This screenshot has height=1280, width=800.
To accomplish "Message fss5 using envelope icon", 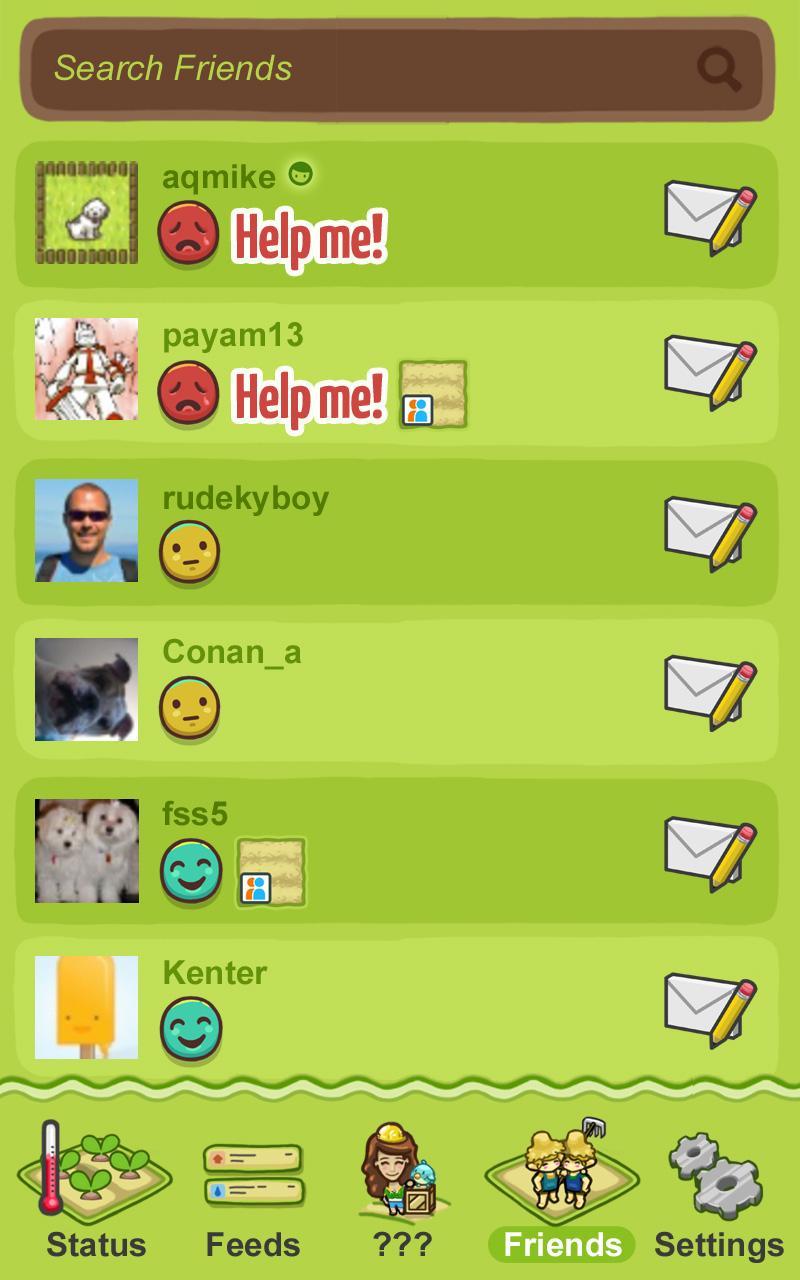I will coord(710,852).
